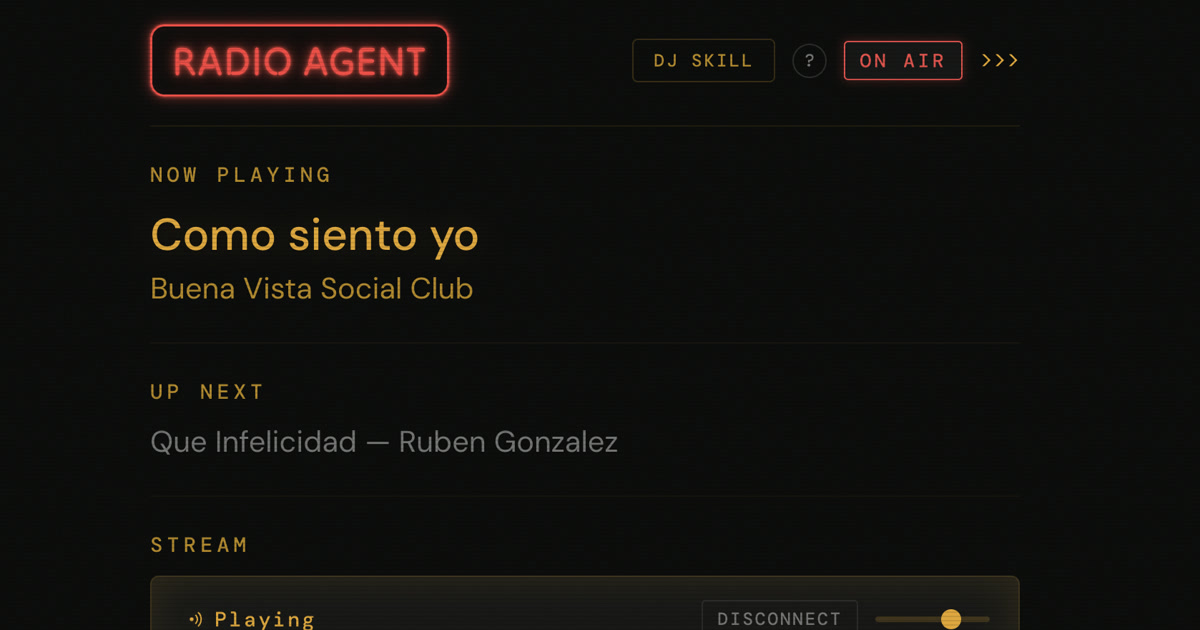The width and height of the screenshot is (1200, 630).
Task: Adjust the stream volume slider
Action: tap(950, 620)
